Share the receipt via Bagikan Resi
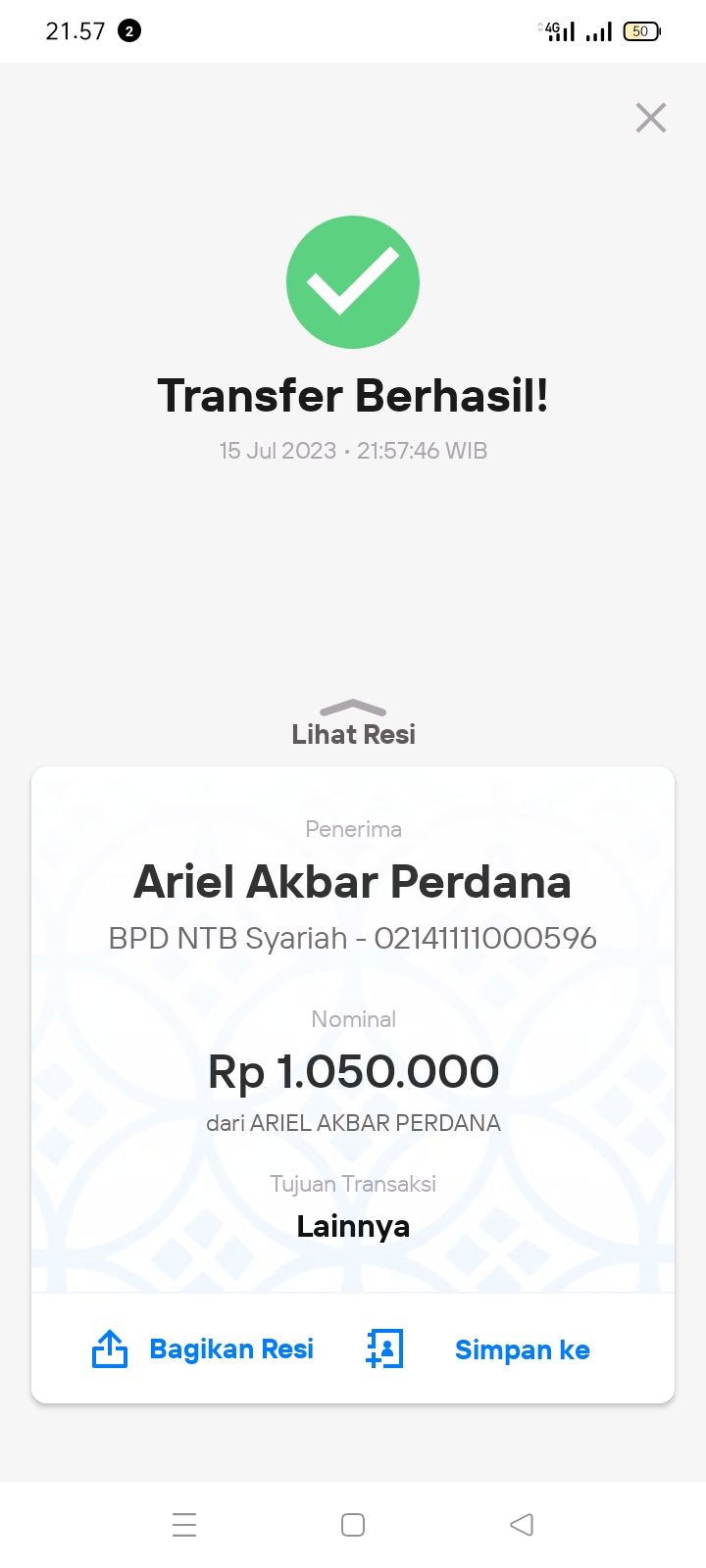706x1568 pixels. [204, 1349]
